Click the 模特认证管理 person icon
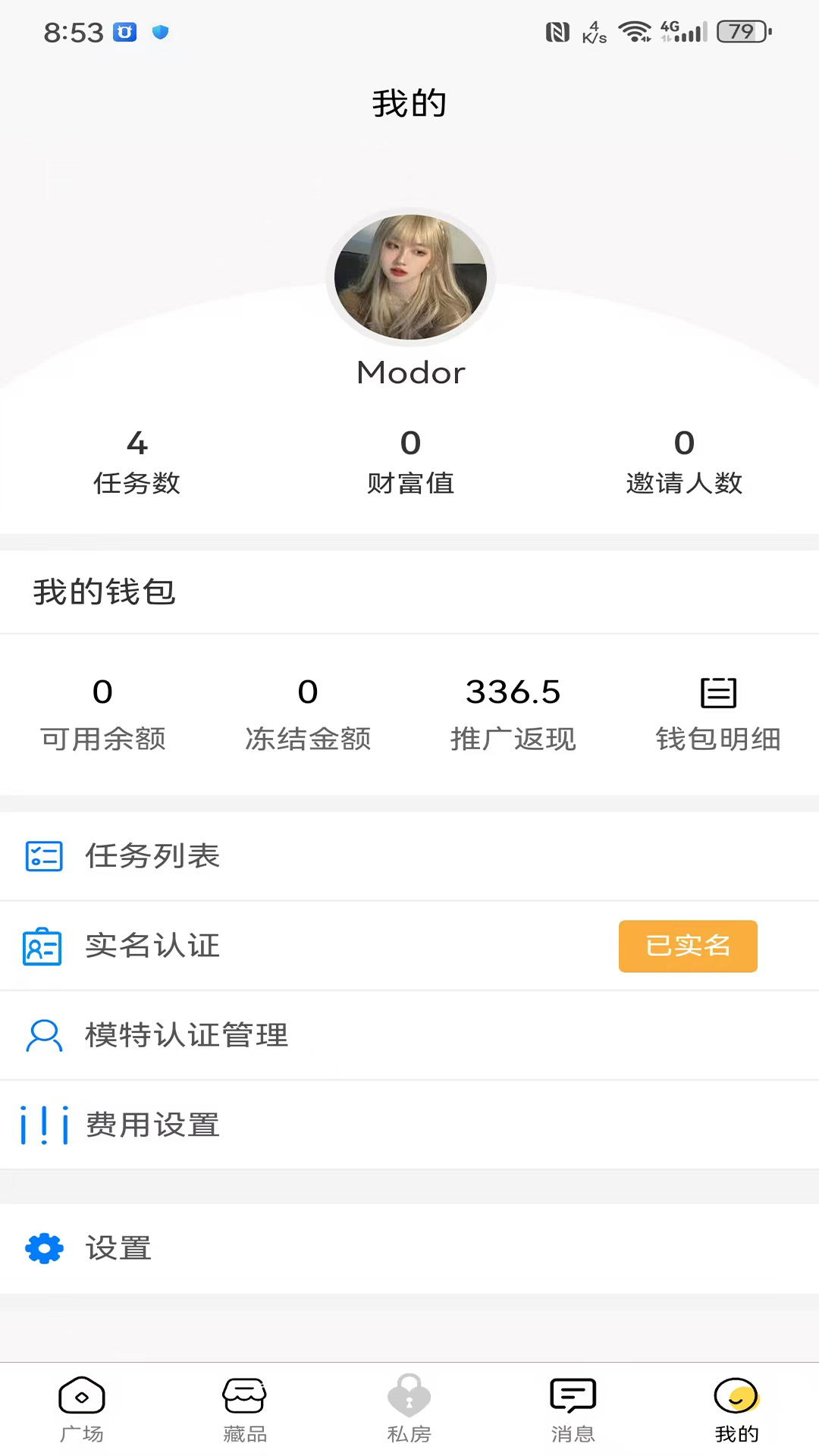Image resolution: width=819 pixels, height=1456 pixels. click(x=43, y=1035)
